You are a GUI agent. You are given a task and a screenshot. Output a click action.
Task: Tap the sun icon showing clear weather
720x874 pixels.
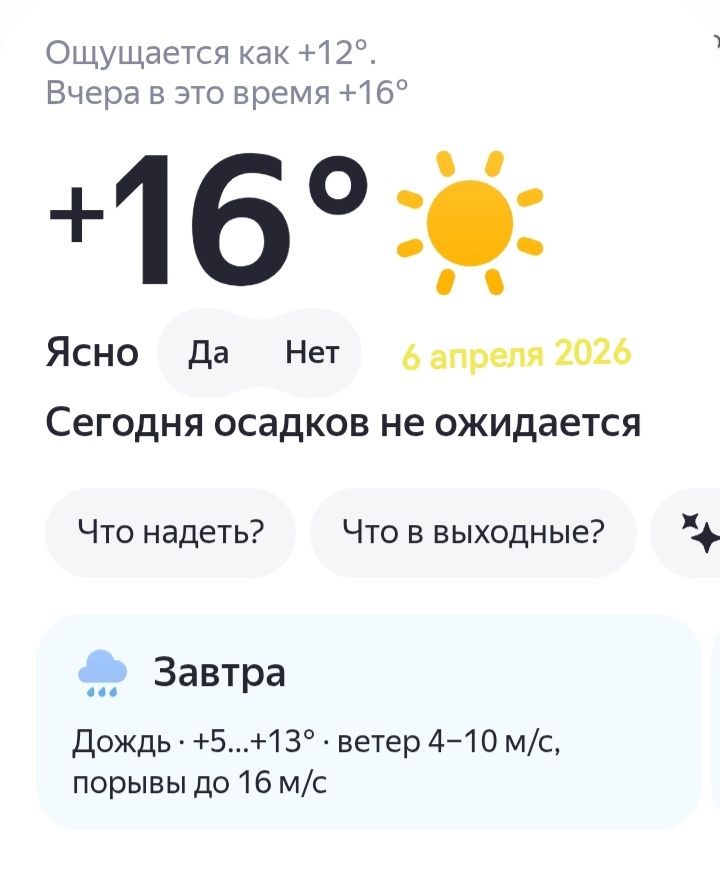click(x=470, y=220)
